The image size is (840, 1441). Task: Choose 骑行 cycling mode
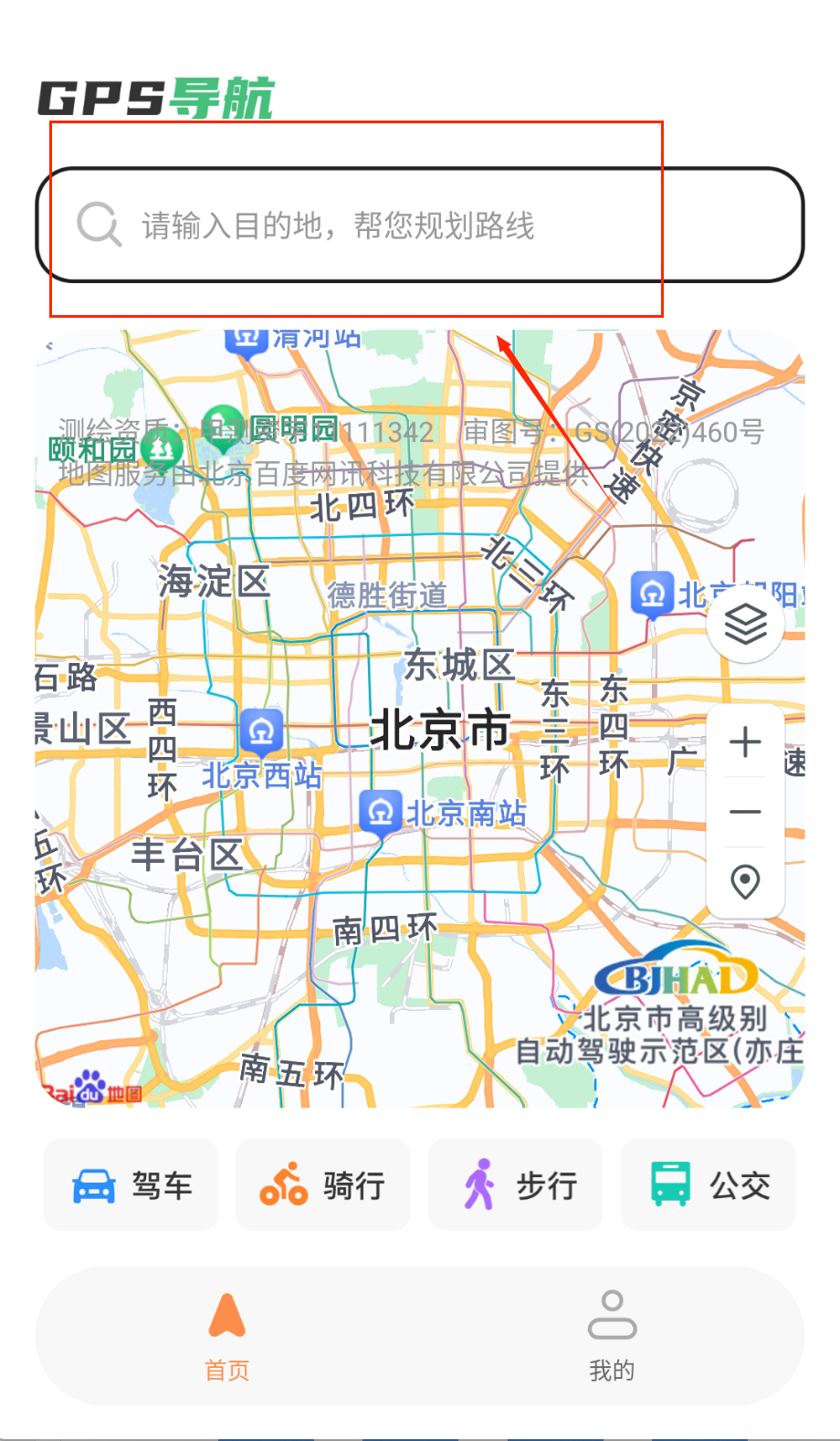(323, 1185)
